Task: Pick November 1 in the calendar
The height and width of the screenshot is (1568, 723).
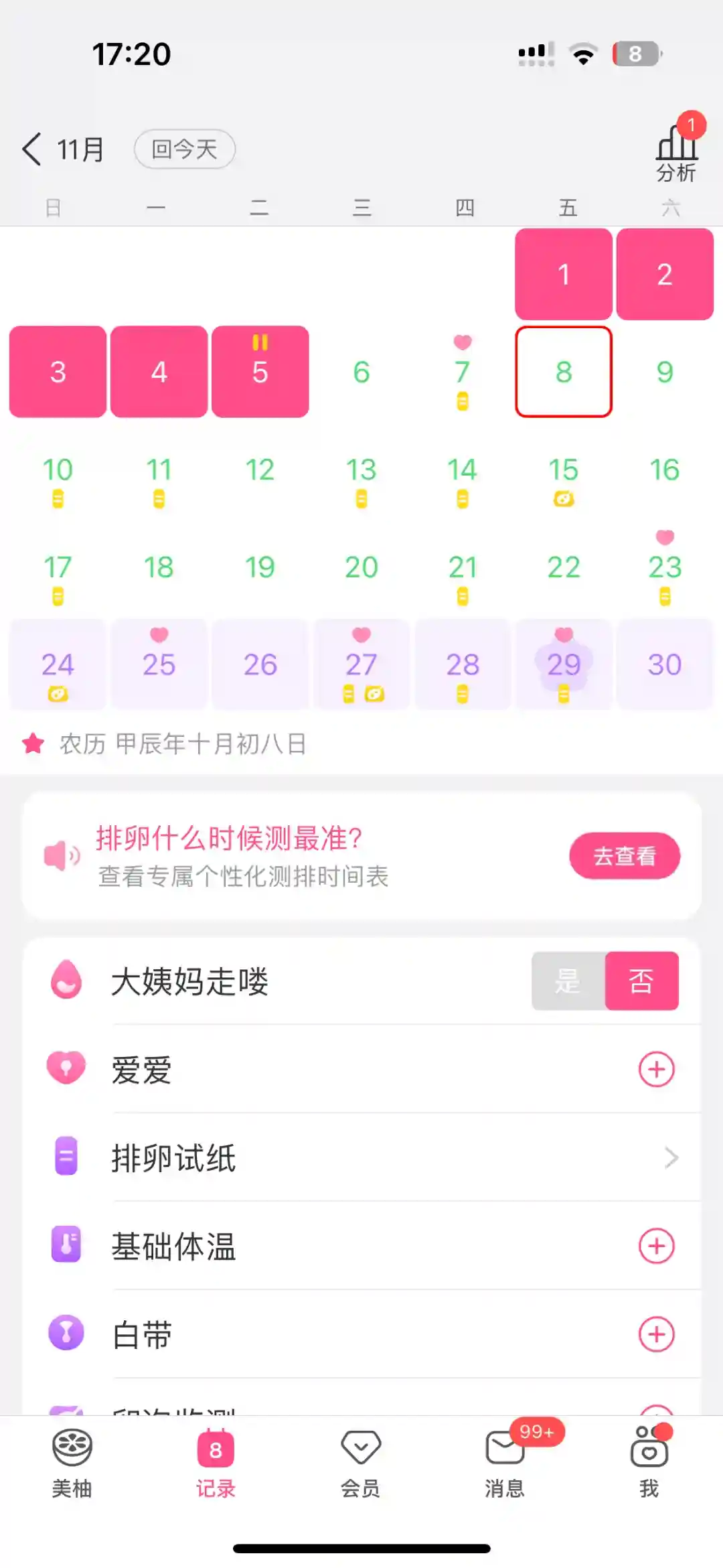Action: [563, 274]
